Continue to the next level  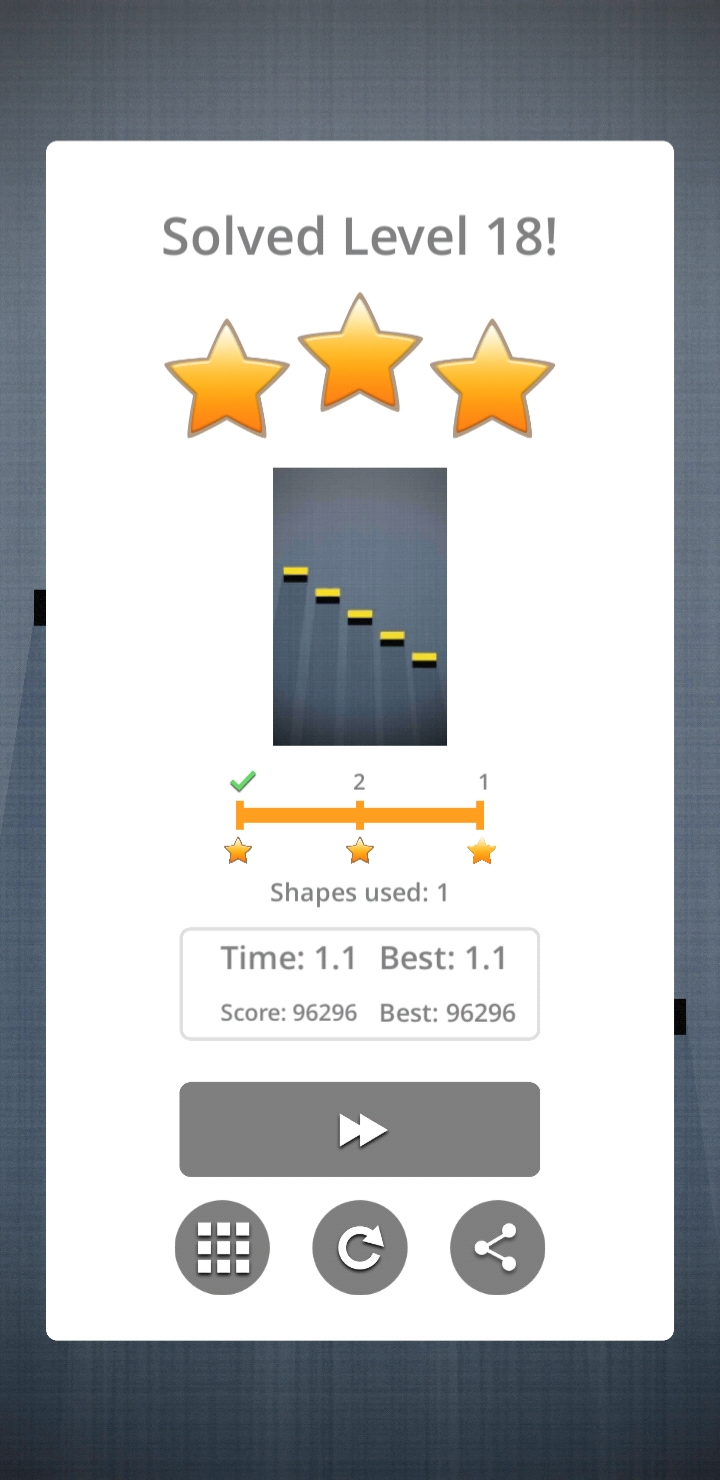click(360, 1130)
